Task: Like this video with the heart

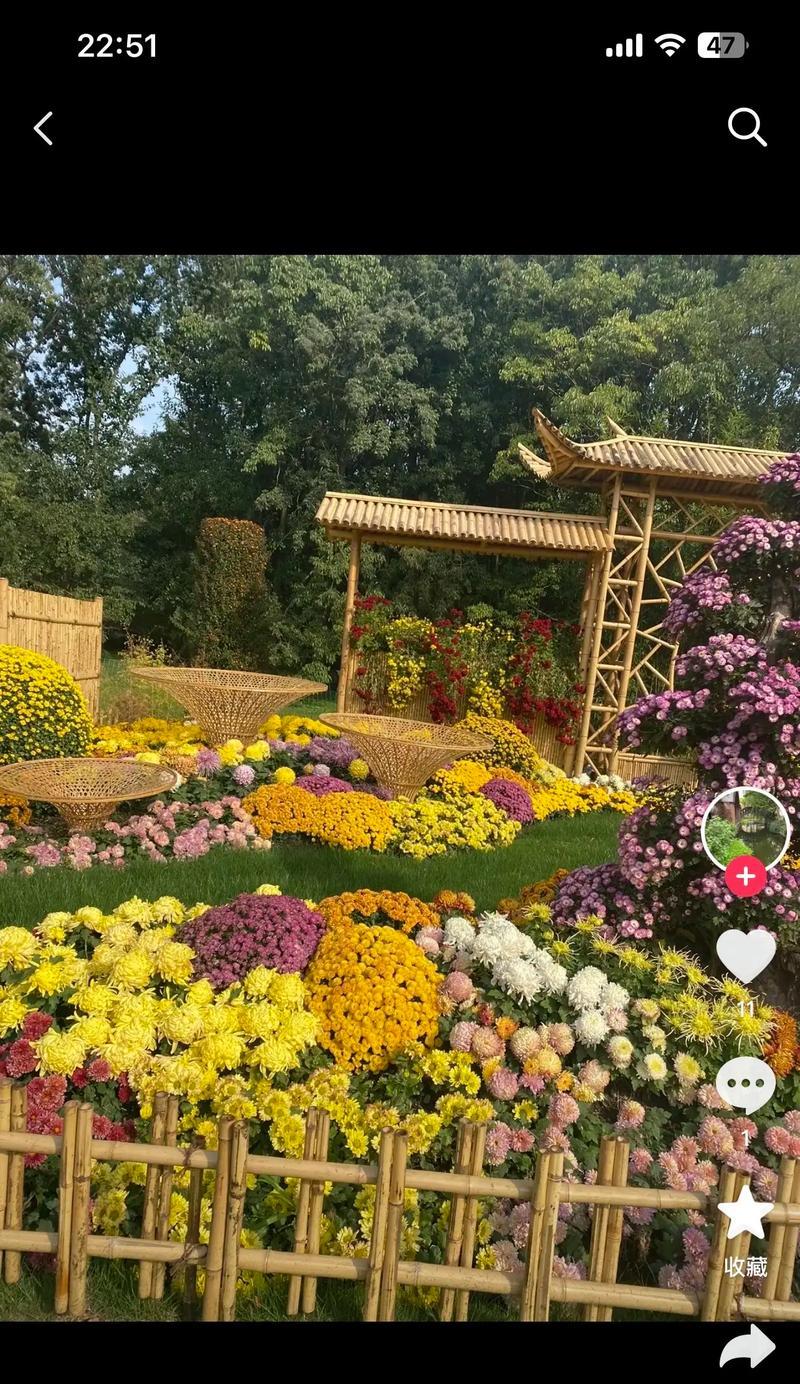Action: 745,955
